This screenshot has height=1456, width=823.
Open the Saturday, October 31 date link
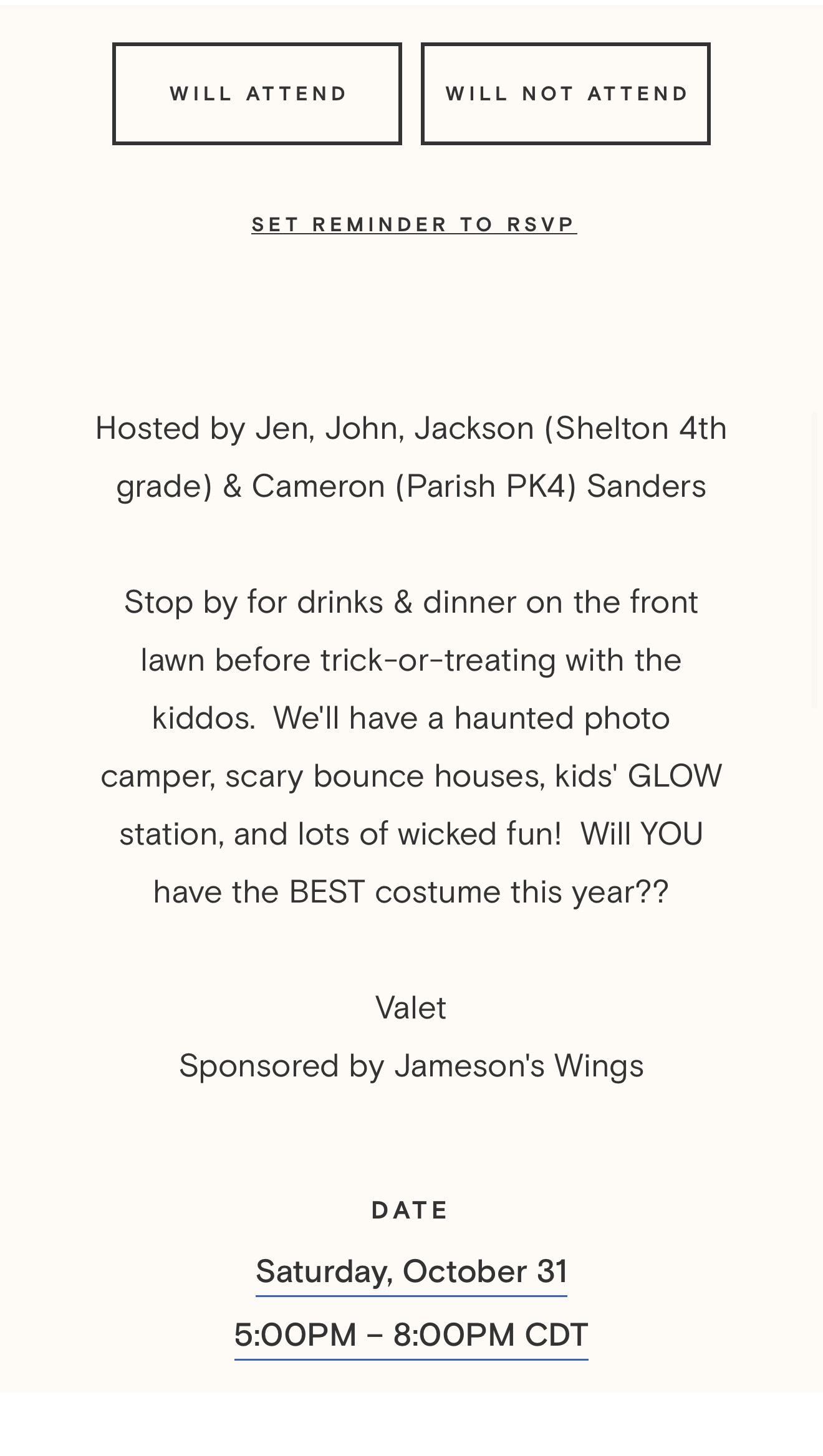click(412, 1272)
